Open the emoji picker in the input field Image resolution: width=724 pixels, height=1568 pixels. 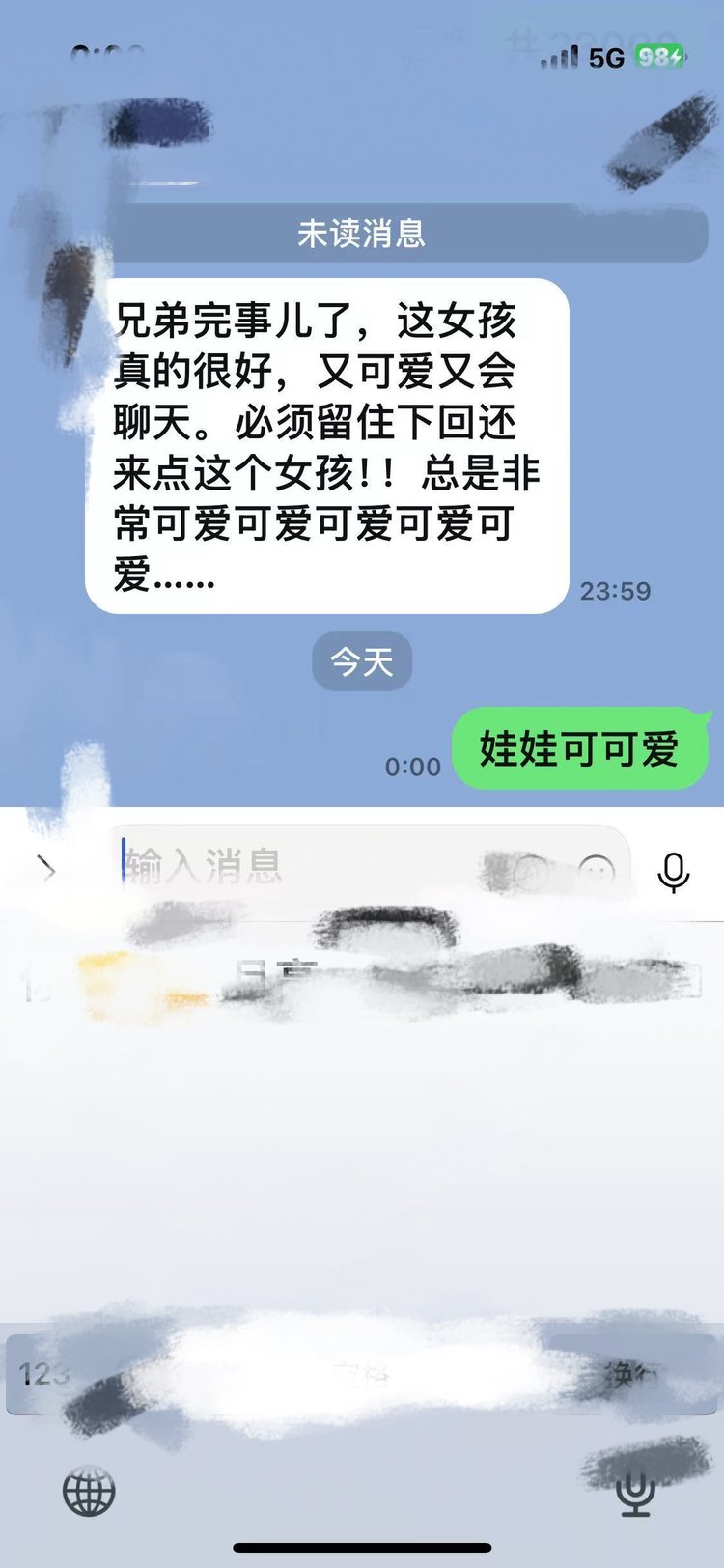point(596,872)
